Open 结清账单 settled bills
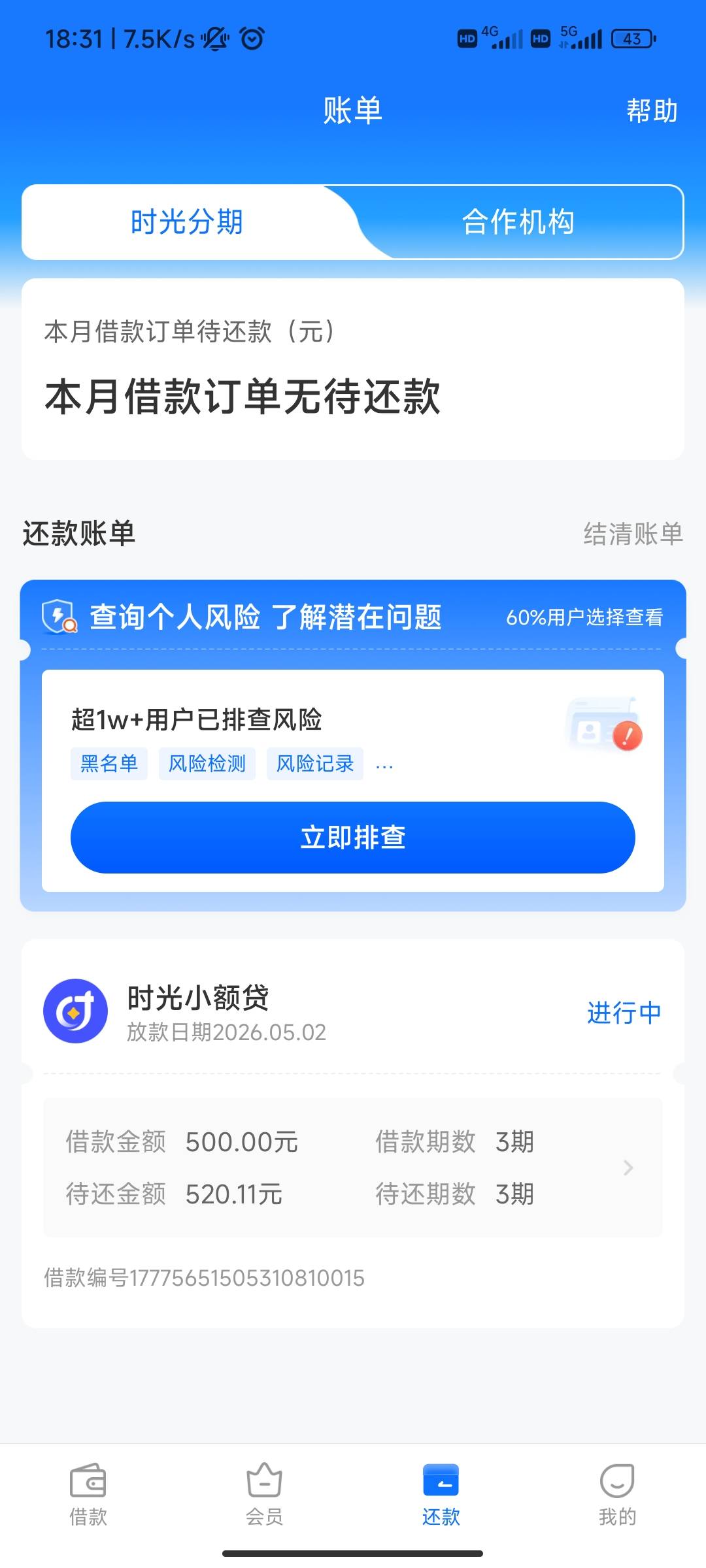Screen dimensions: 706x1568 633,534
